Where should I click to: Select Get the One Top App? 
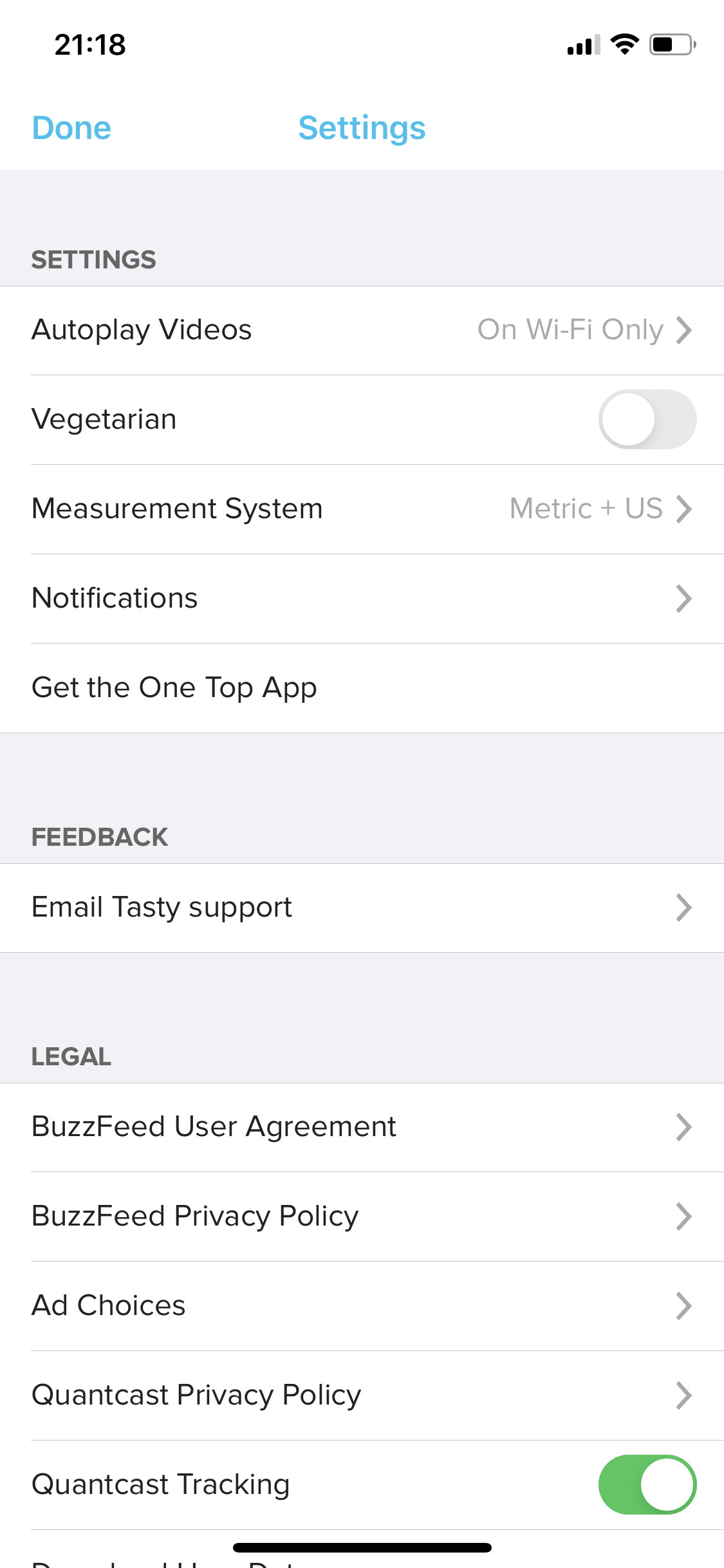pos(362,687)
